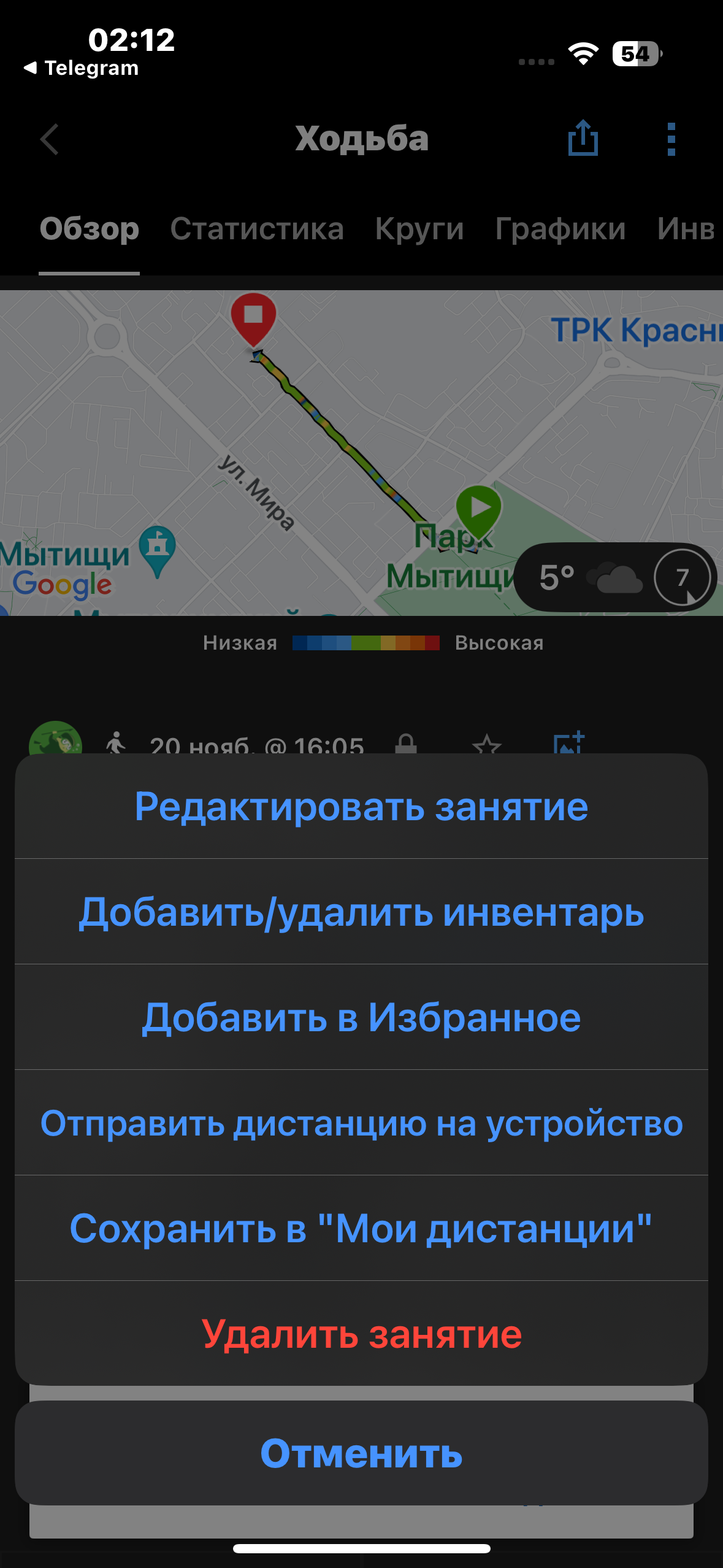Select "Добавить/удалить инвентарь" option

[x=361, y=912]
